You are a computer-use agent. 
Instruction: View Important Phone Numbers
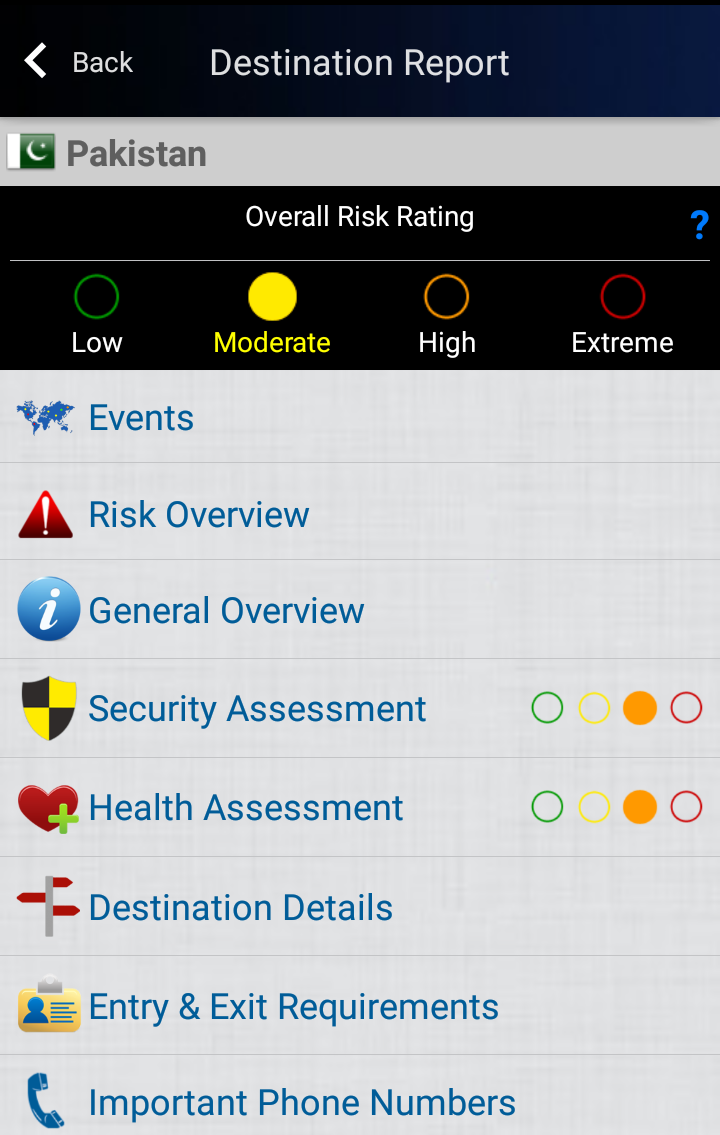[x=302, y=1102]
